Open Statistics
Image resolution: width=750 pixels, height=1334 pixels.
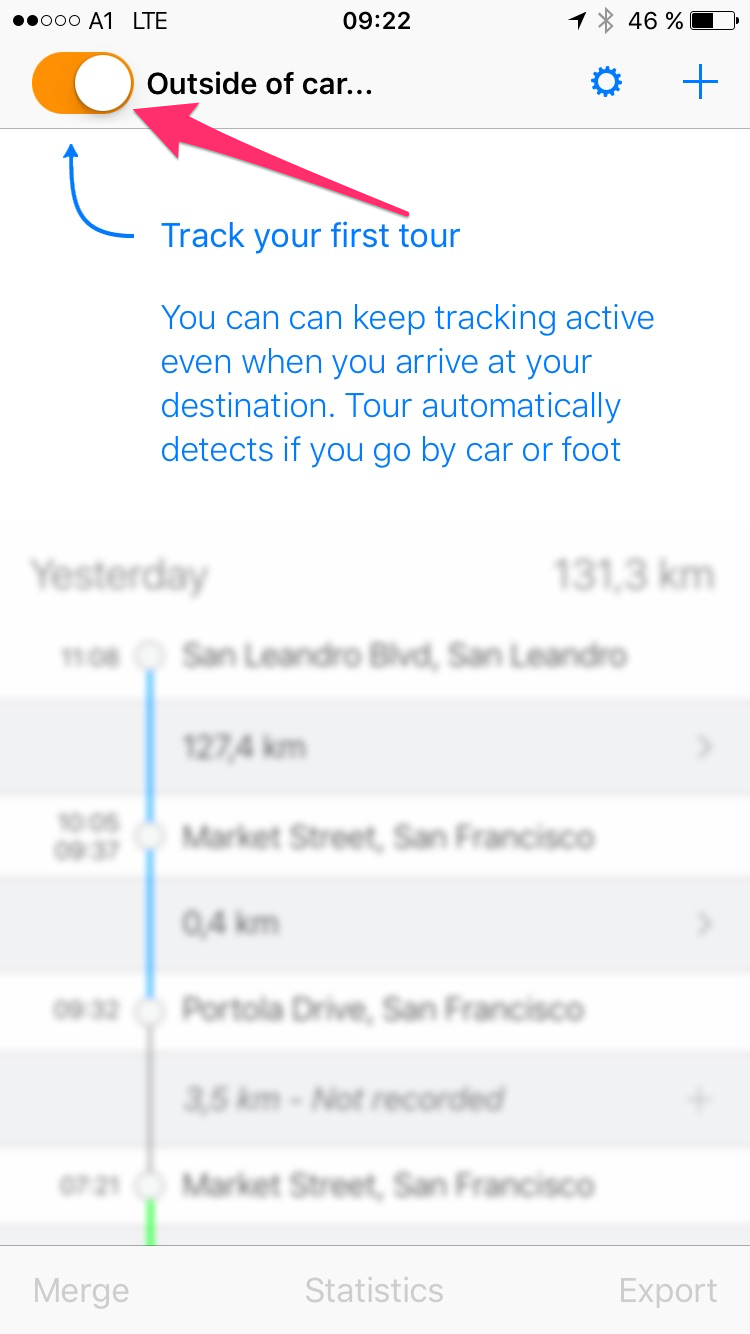click(374, 1290)
